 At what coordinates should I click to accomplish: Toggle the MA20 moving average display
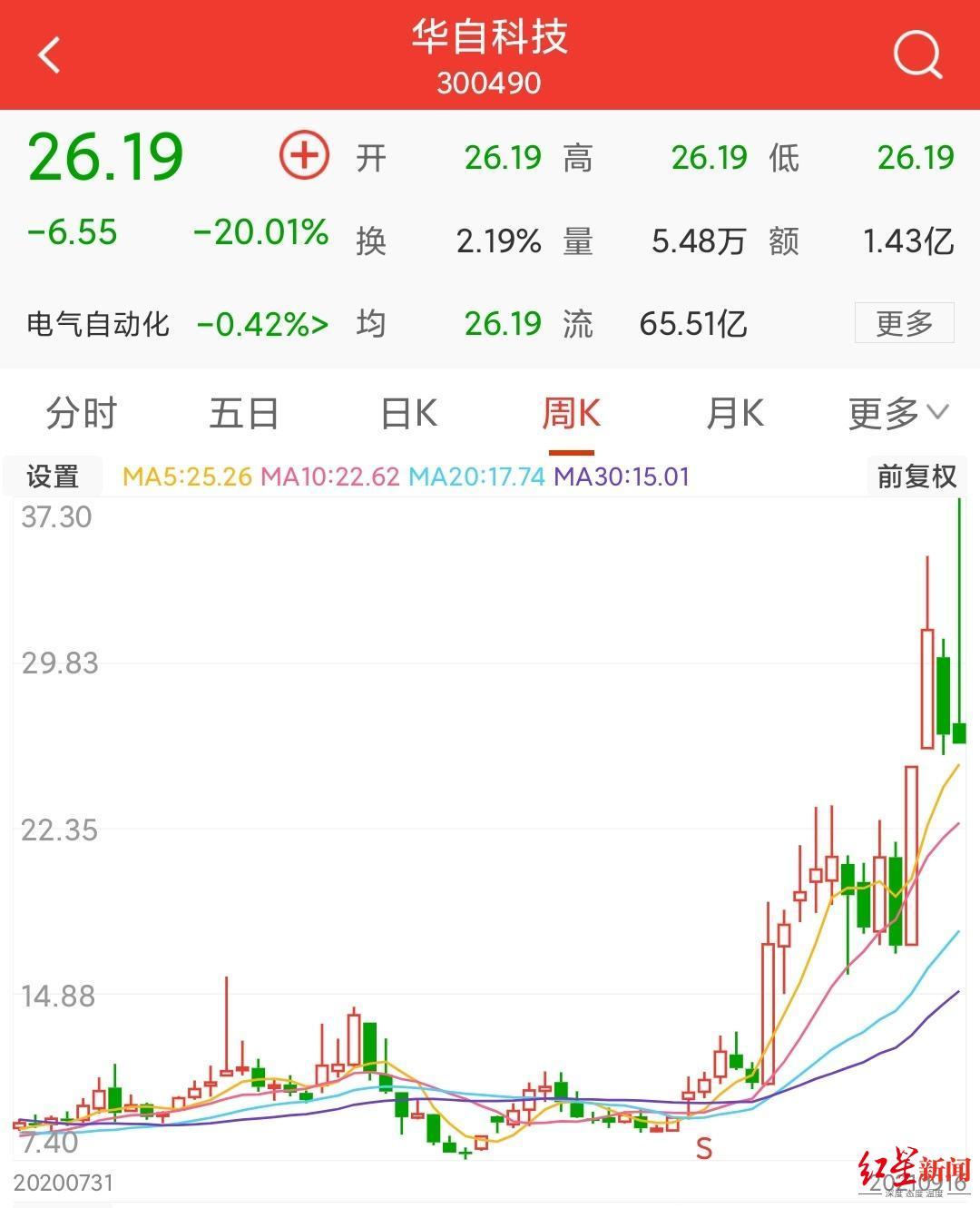click(x=477, y=475)
